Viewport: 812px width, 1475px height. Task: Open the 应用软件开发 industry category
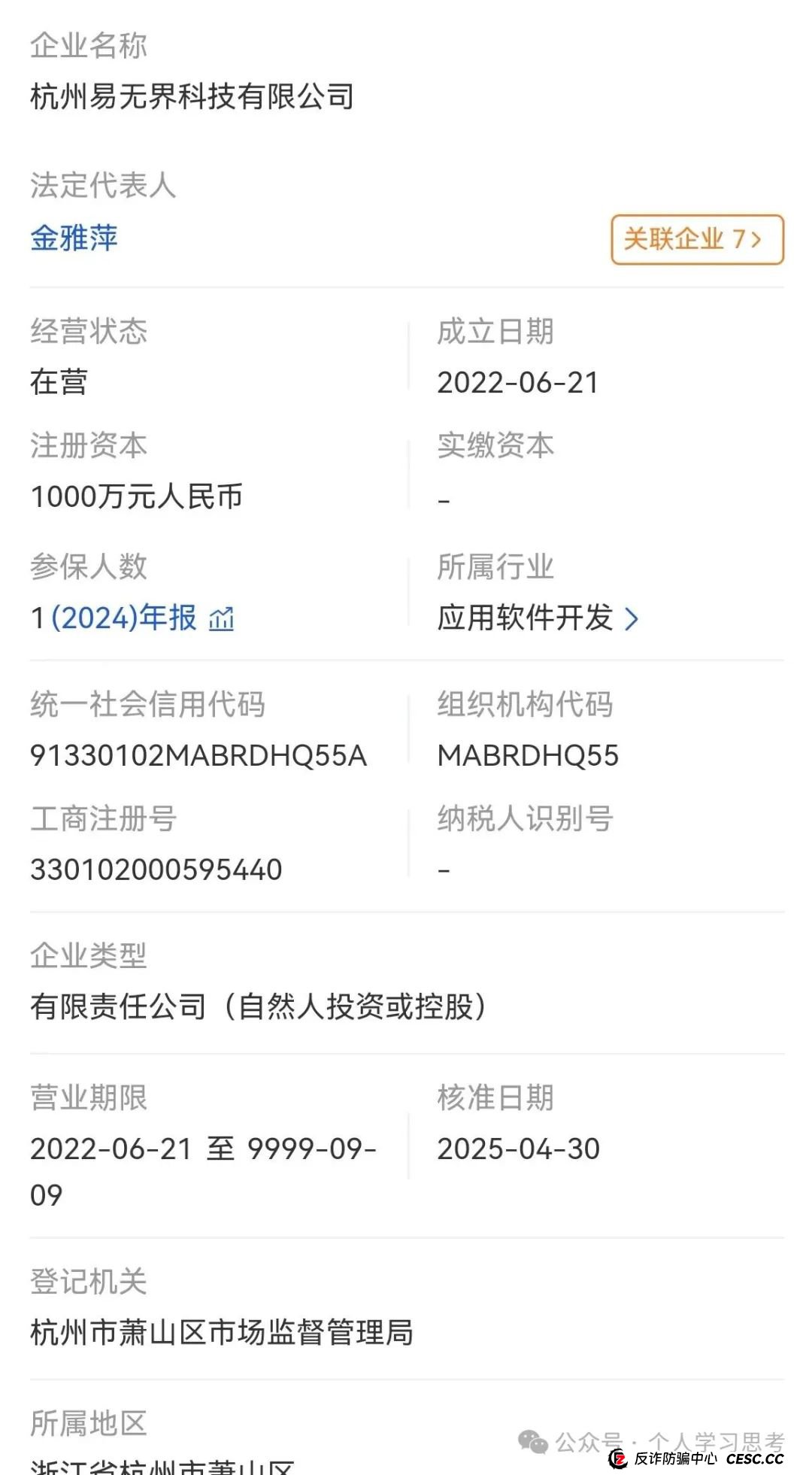pos(537,618)
